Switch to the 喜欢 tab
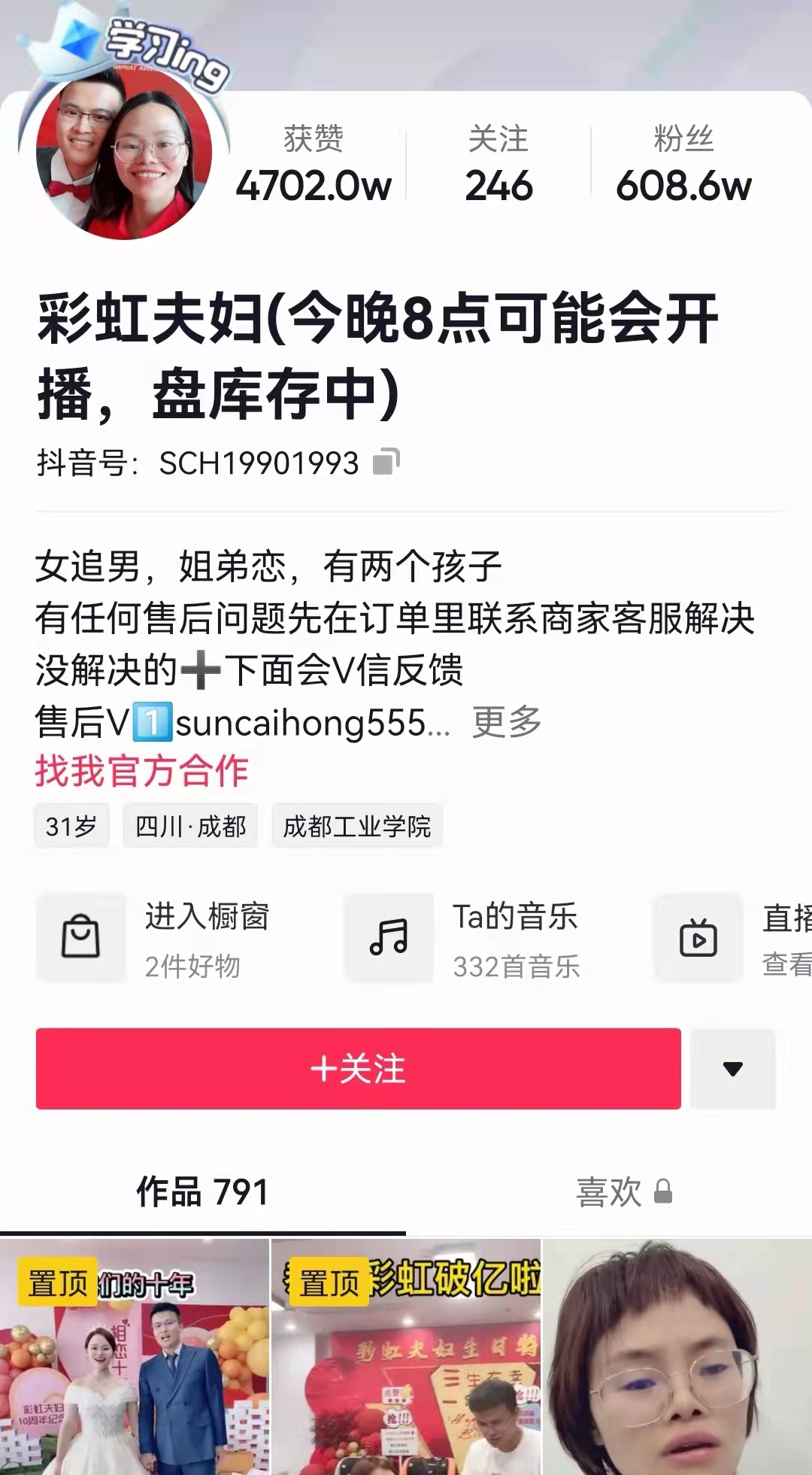Image resolution: width=812 pixels, height=1475 pixels. (623, 1192)
